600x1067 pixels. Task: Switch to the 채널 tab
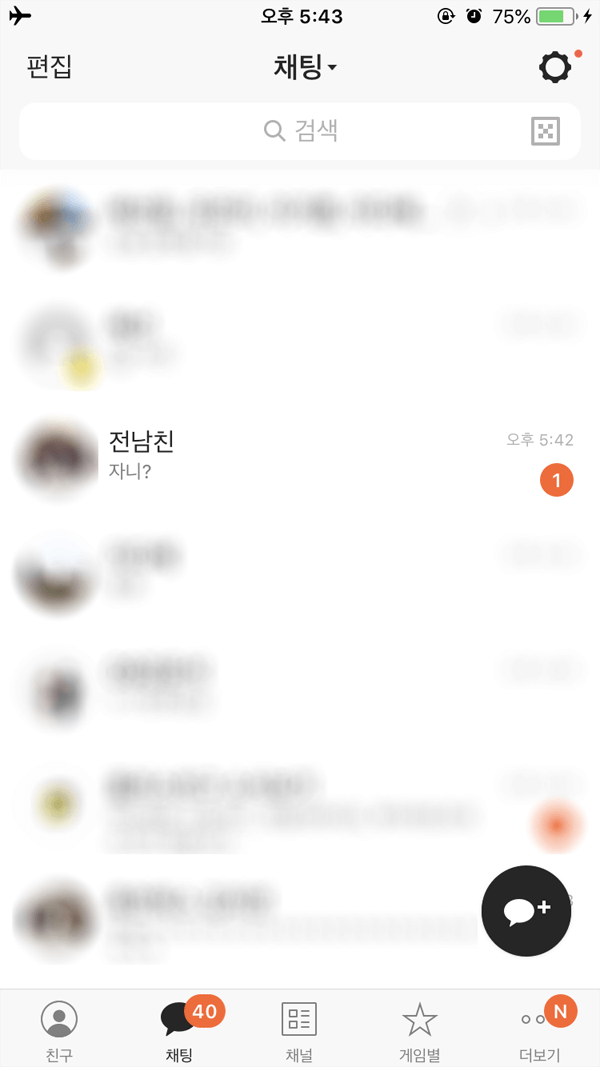coord(299,1030)
